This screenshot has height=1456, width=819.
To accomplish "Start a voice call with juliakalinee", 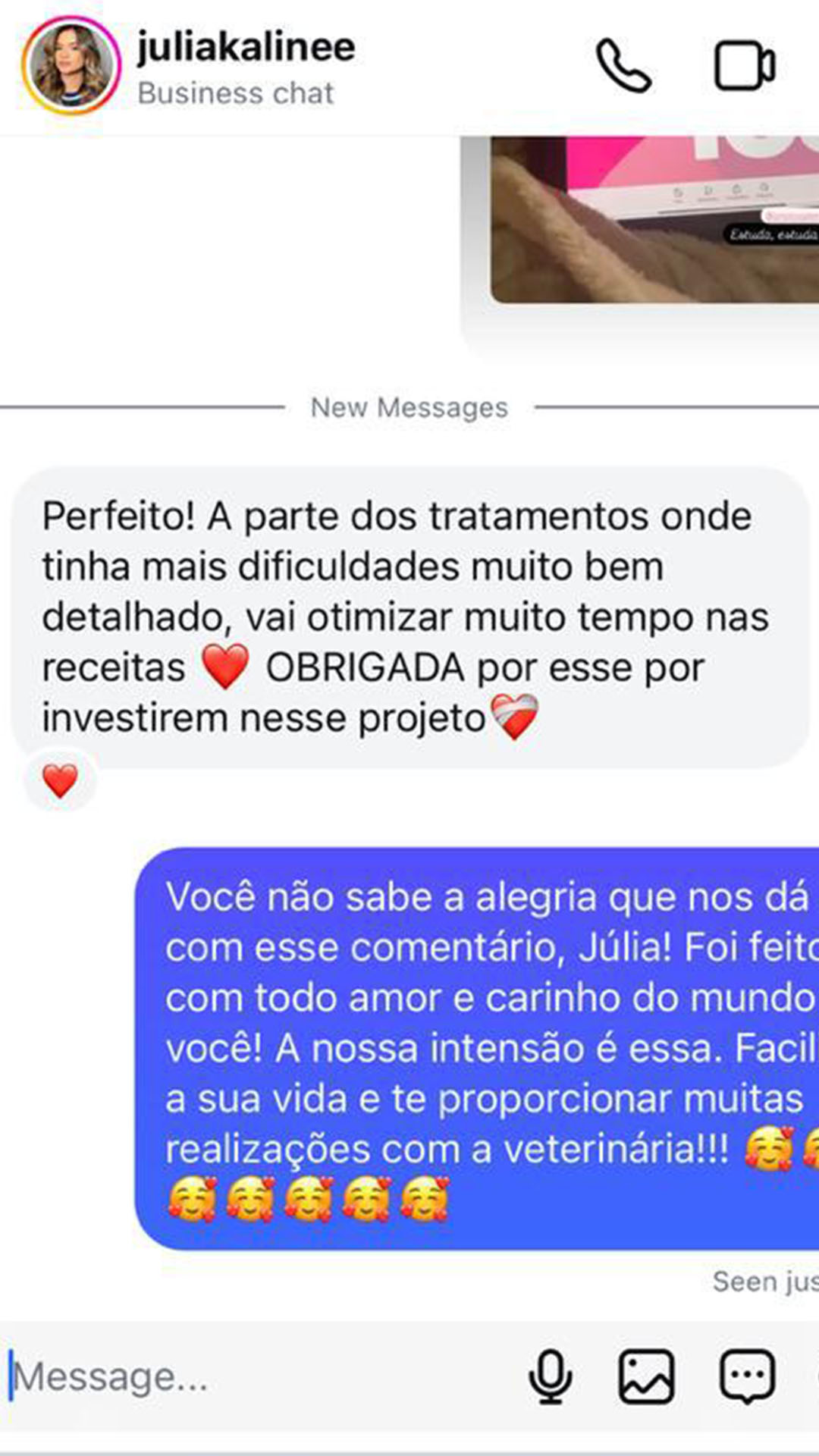I will click(x=623, y=66).
